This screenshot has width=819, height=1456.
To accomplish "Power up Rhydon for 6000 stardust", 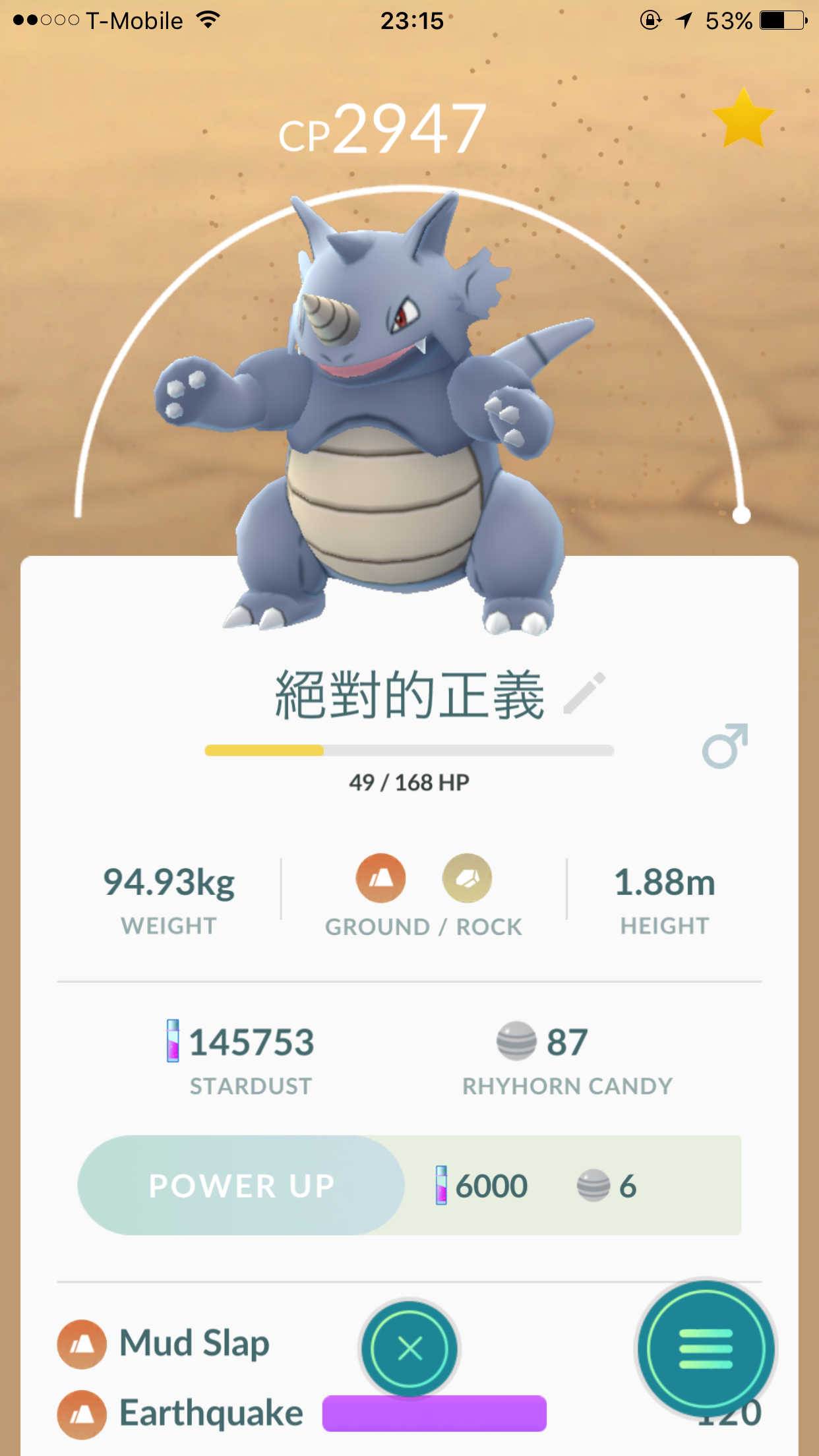I will pyautogui.click(x=241, y=1186).
